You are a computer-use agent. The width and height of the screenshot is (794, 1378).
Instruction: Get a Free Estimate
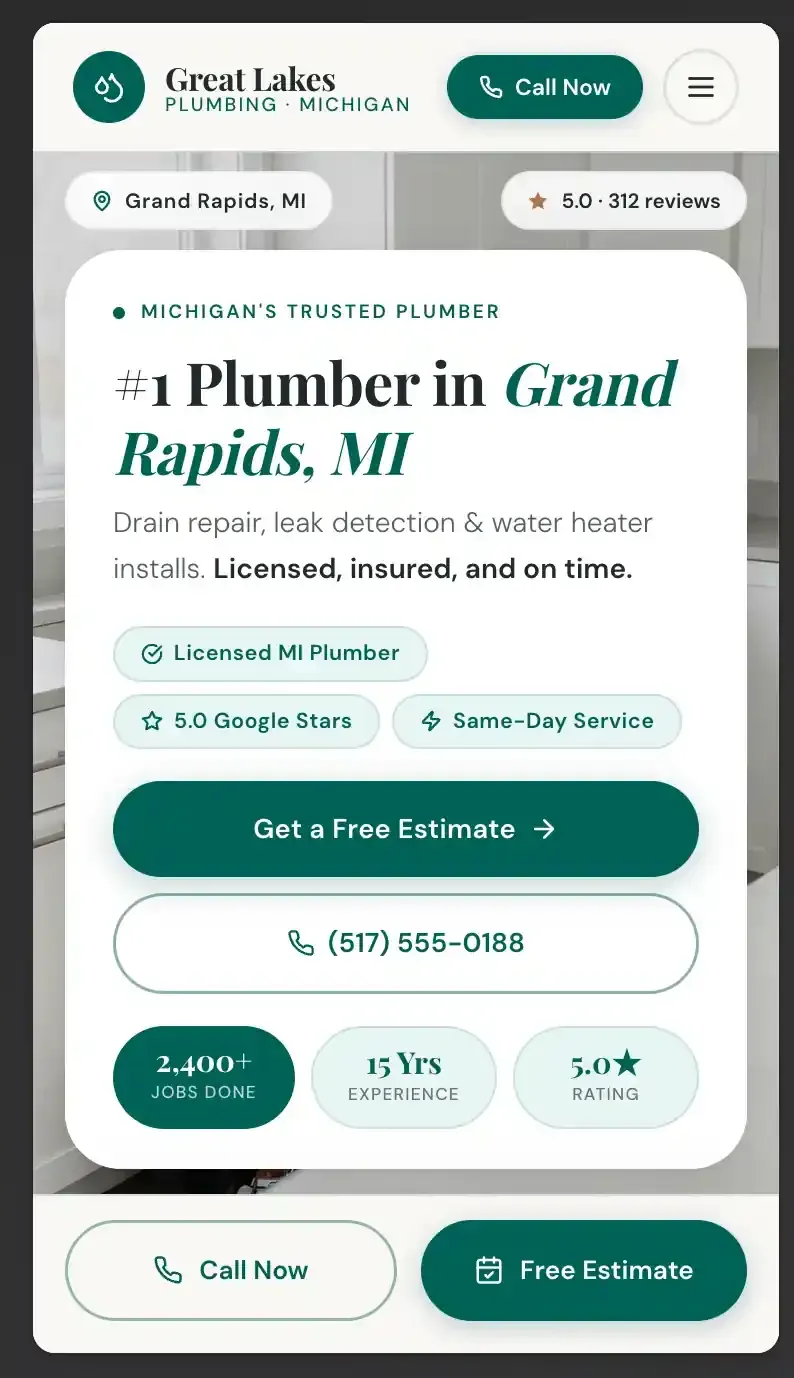(405, 829)
